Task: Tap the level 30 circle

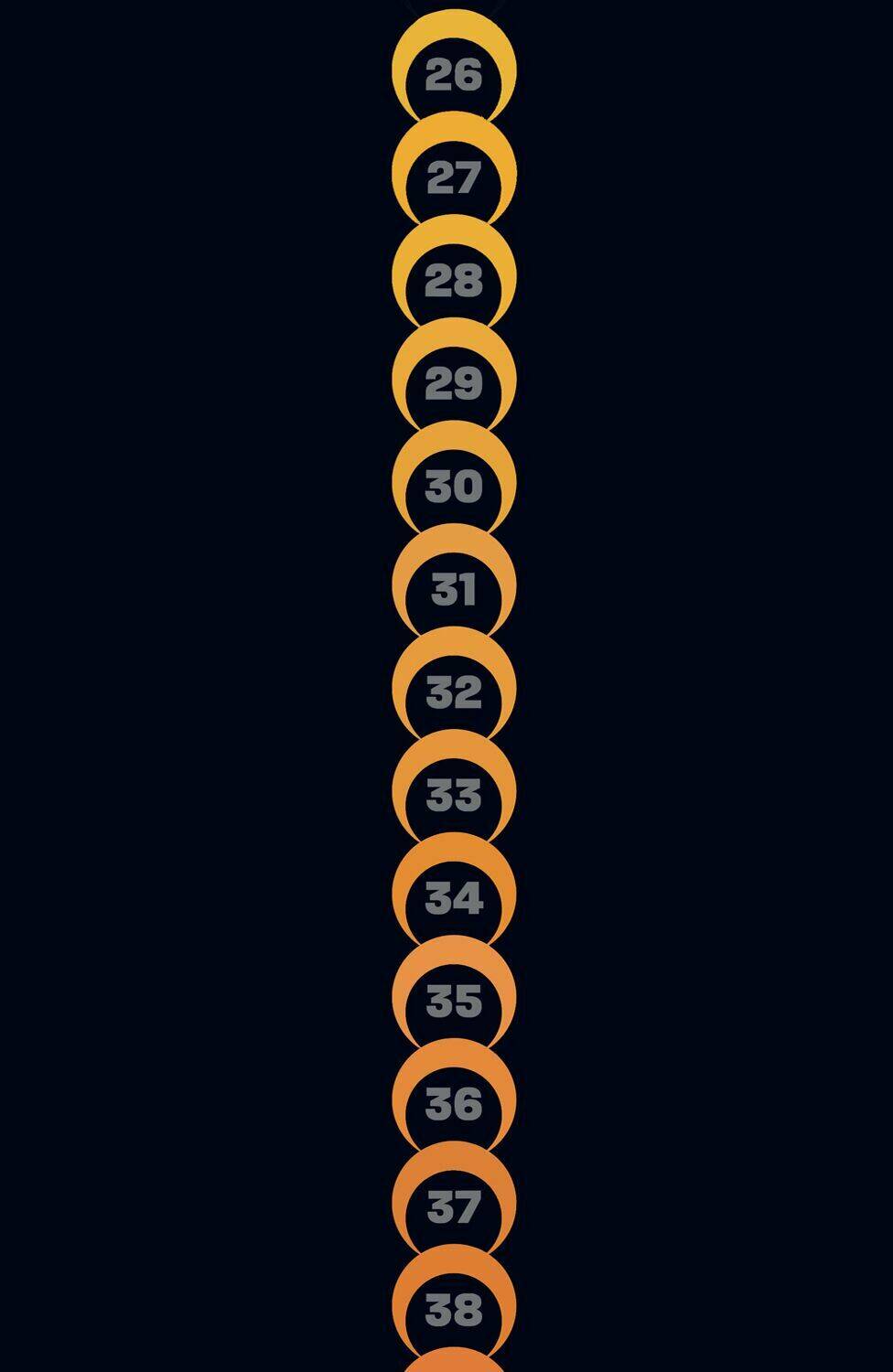Action: (x=454, y=487)
